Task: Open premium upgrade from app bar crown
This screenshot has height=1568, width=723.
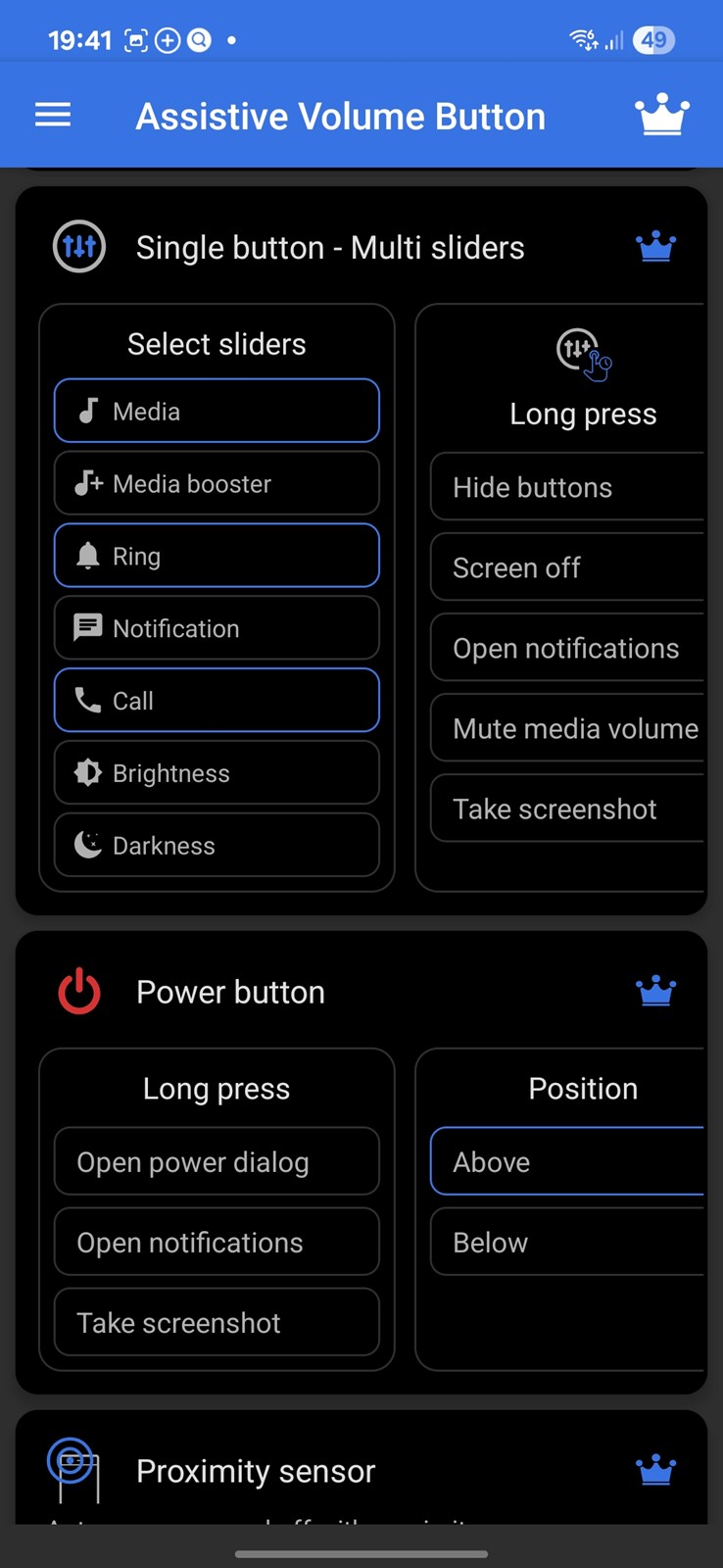Action: pos(663,116)
